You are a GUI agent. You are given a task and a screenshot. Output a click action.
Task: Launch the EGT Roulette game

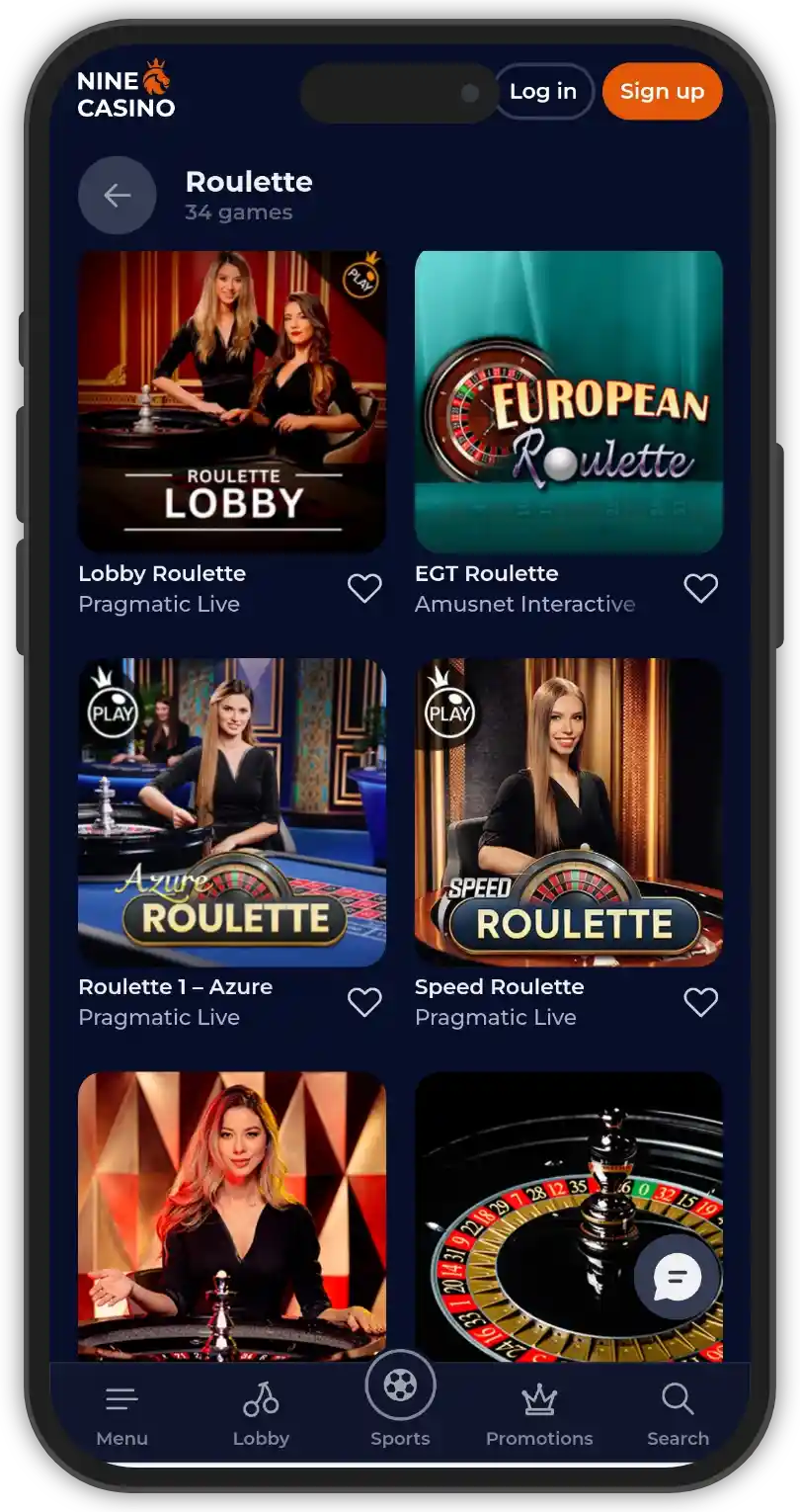(x=568, y=401)
